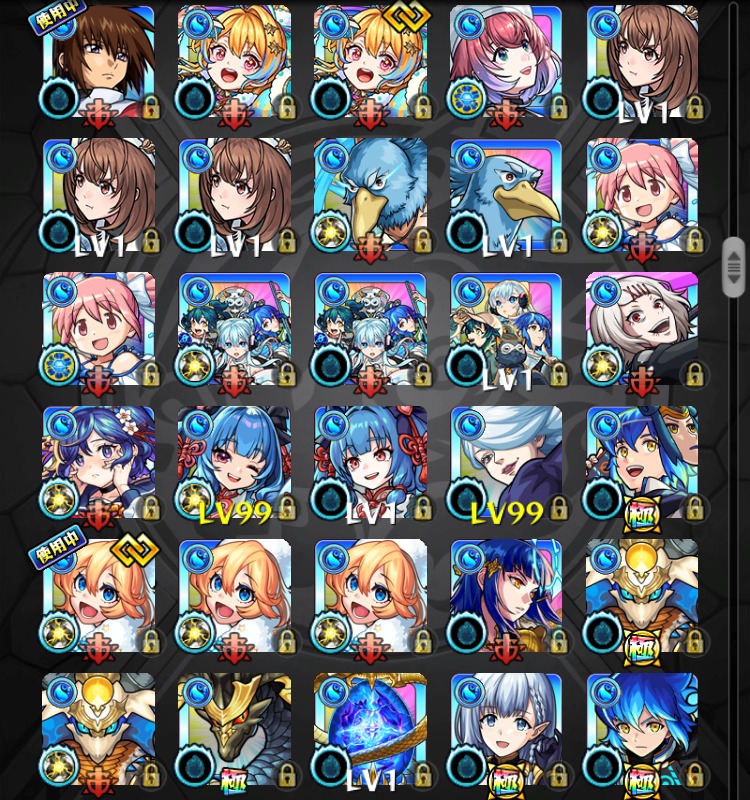Screen dimensions: 750x800
Task: Select the shoebill bird with red arrow badge
Action: pos(370,195)
